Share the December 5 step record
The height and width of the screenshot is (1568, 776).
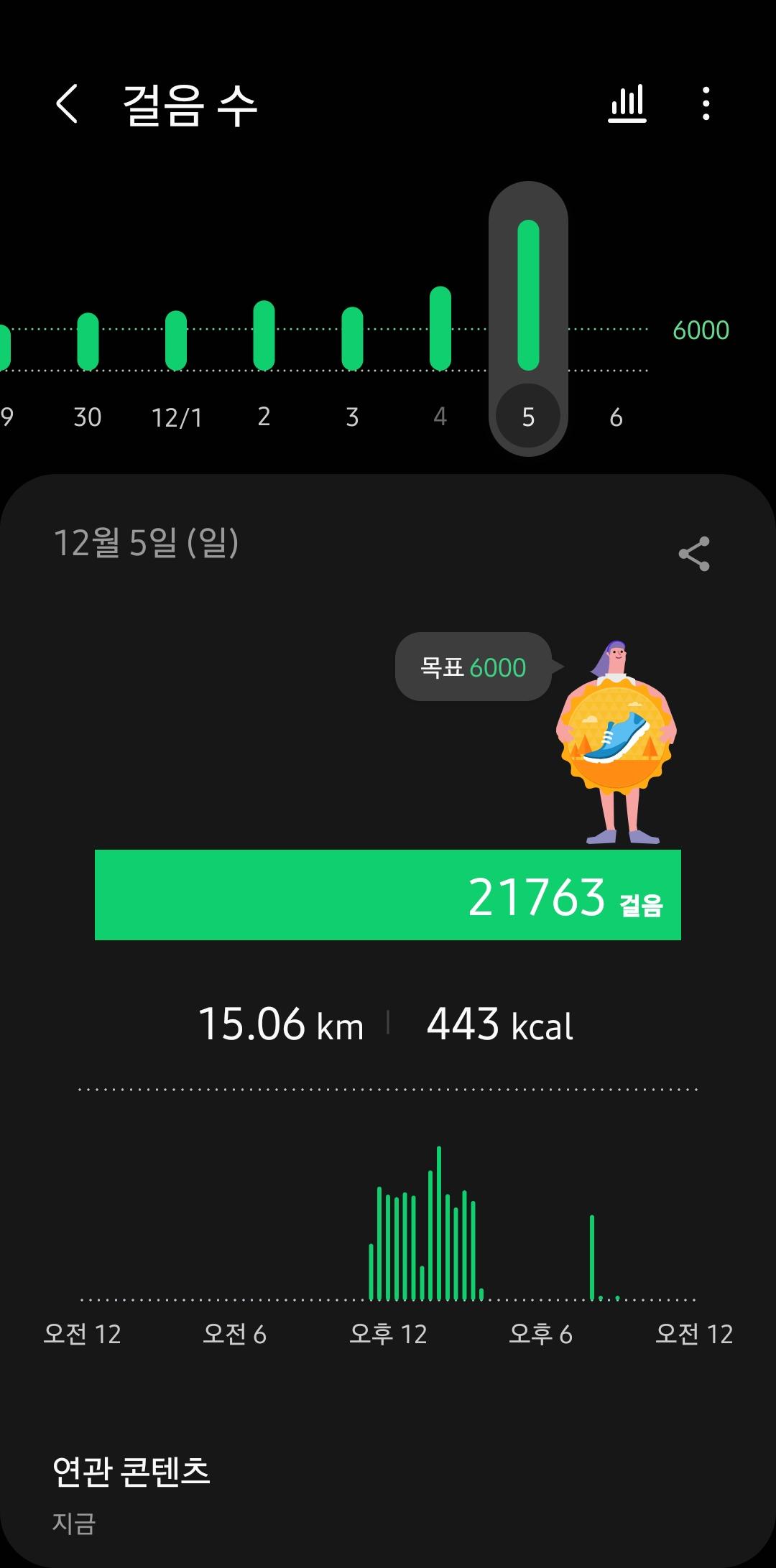(x=693, y=554)
